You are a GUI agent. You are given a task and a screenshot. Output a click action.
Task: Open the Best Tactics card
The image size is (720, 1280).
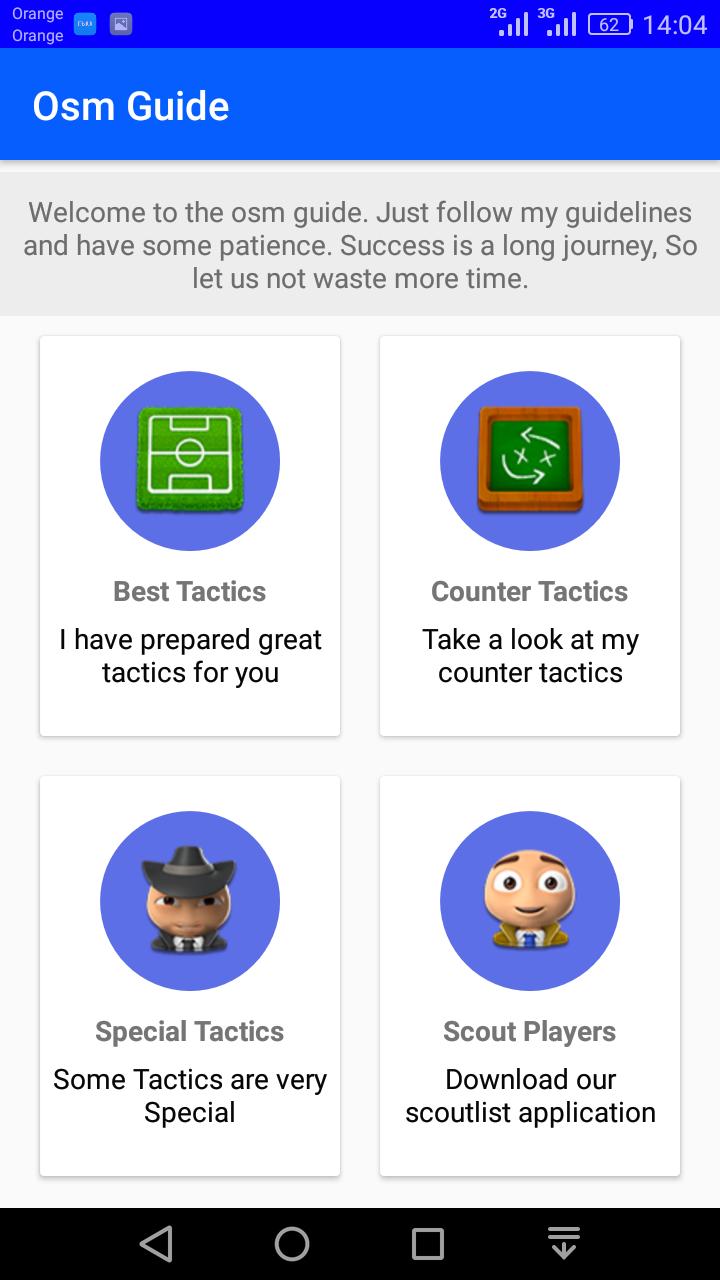(190, 536)
